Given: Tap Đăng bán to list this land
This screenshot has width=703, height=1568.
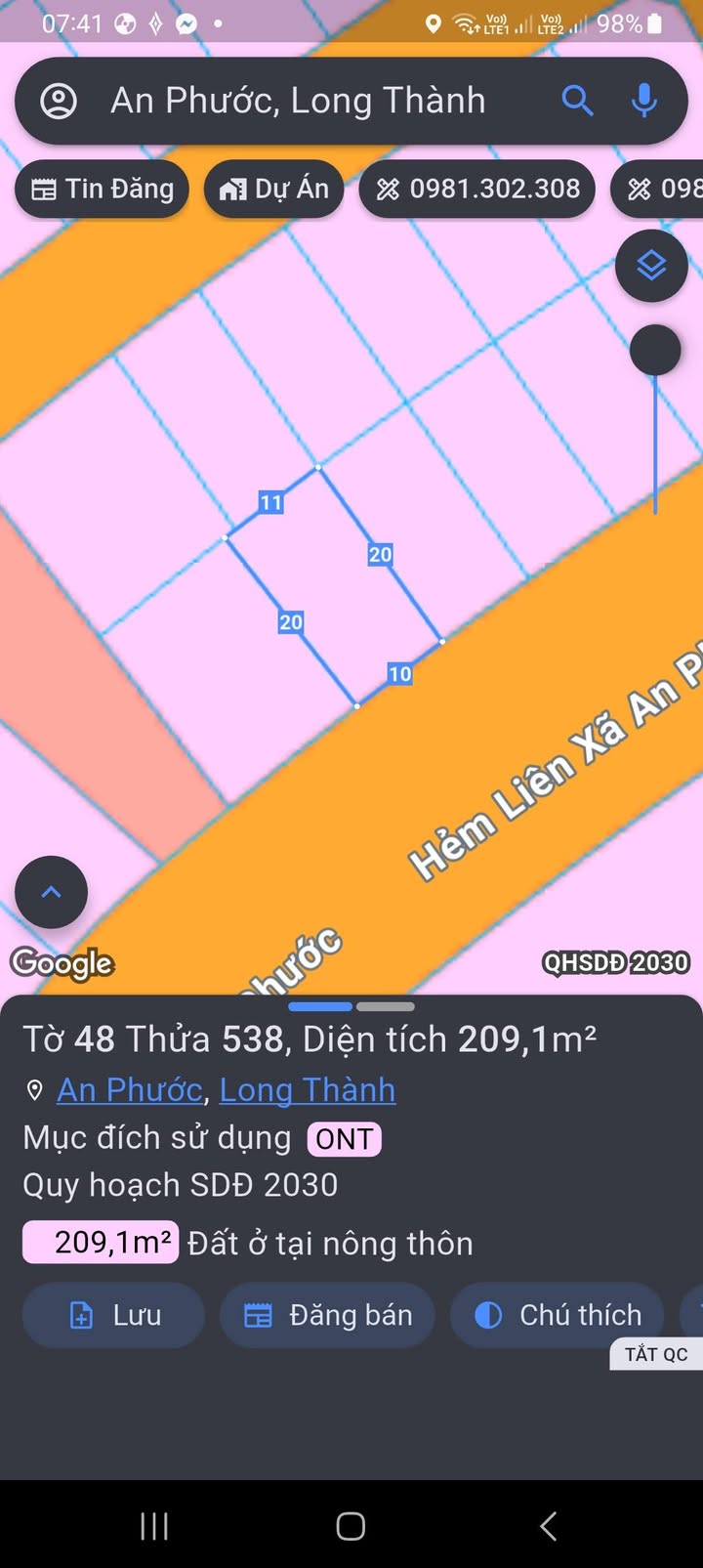Looking at the screenshot, I should 327,1315.
